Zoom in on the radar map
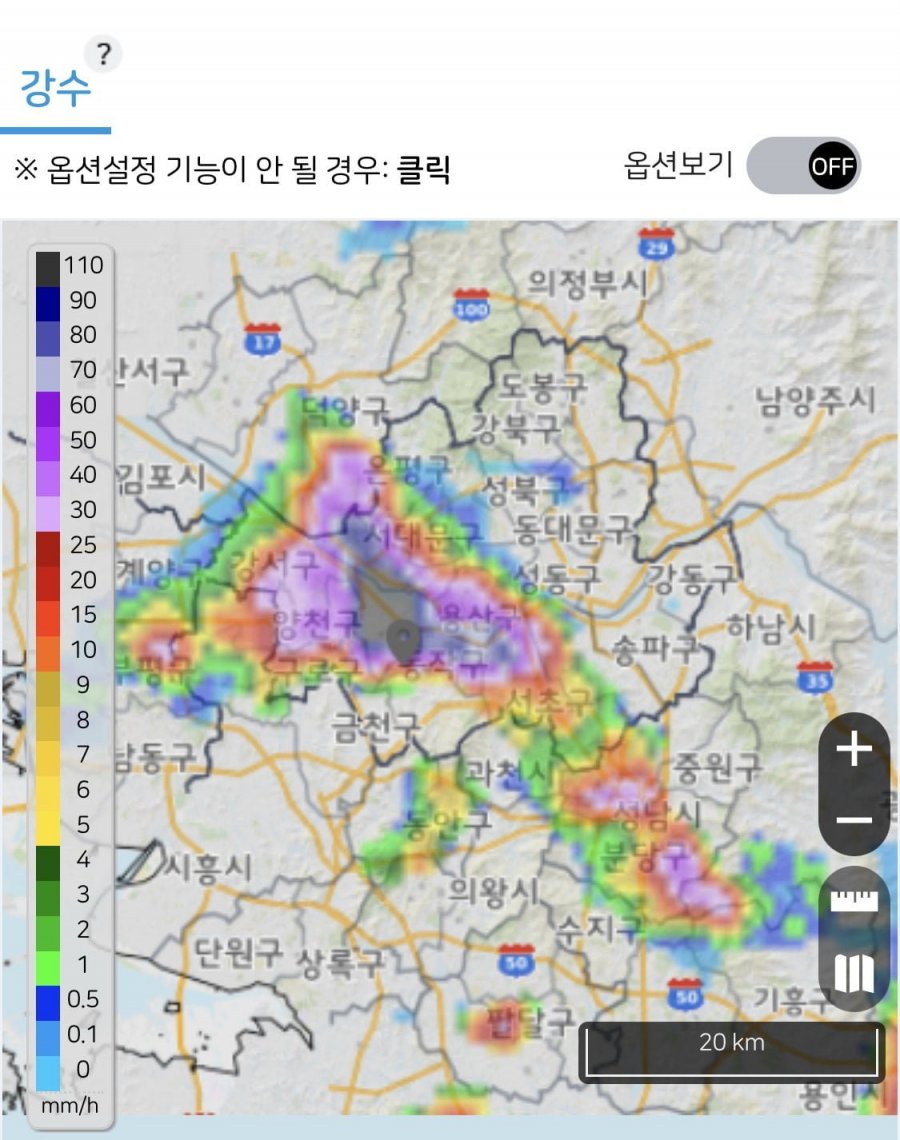Viewport: 900px width, 1140px height. 853,750
